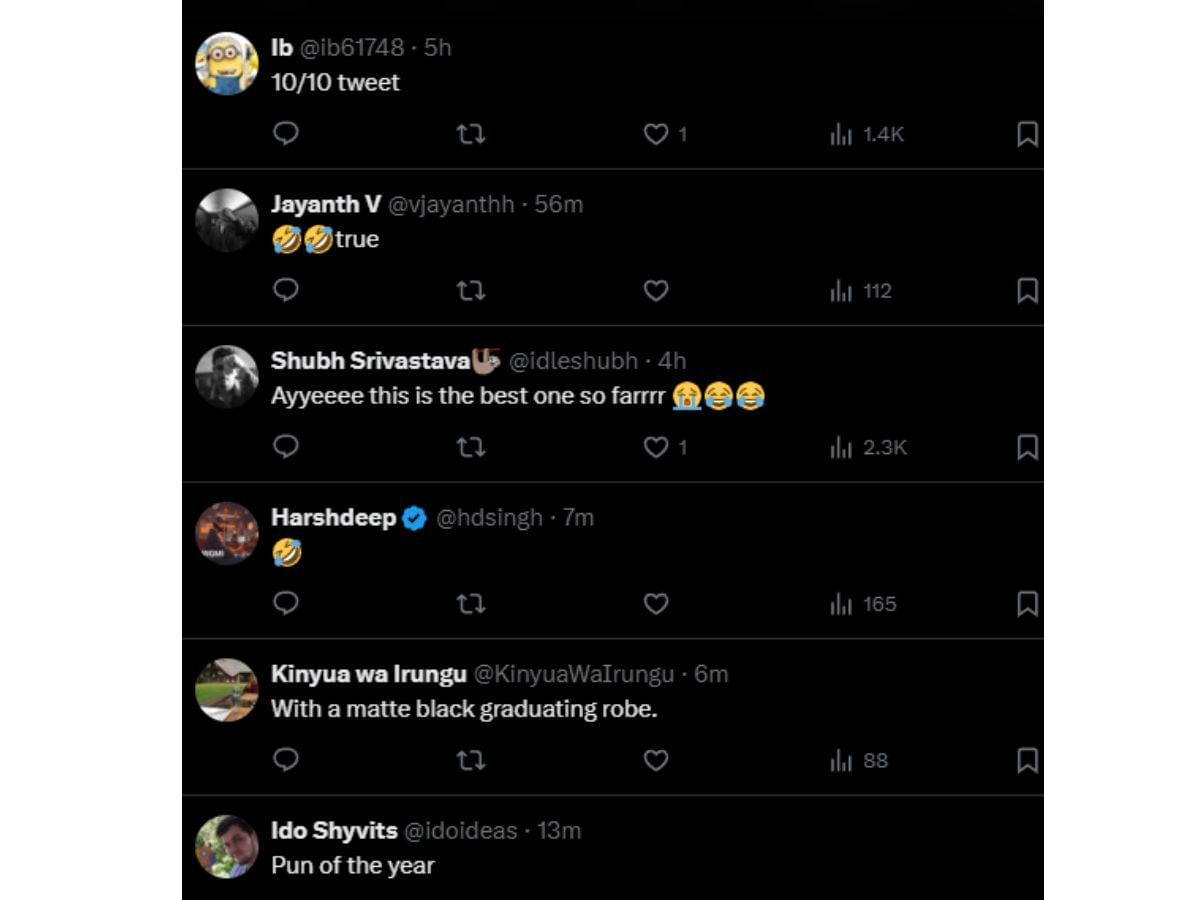This screenshot has width=1200, height=900.
Task: Repost Harshdeep's laughing emoji reply
Action: pos(471,604)
